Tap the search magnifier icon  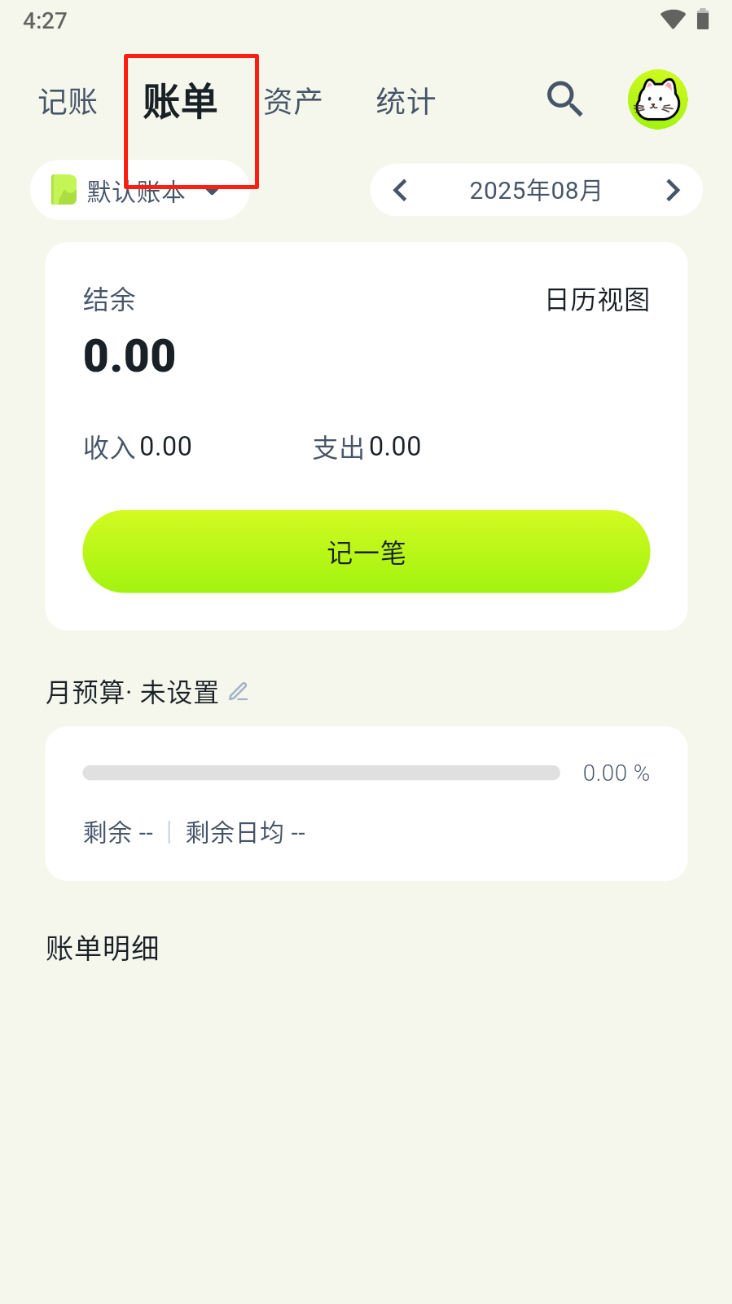pyautogui.click(x=565, y=99)
